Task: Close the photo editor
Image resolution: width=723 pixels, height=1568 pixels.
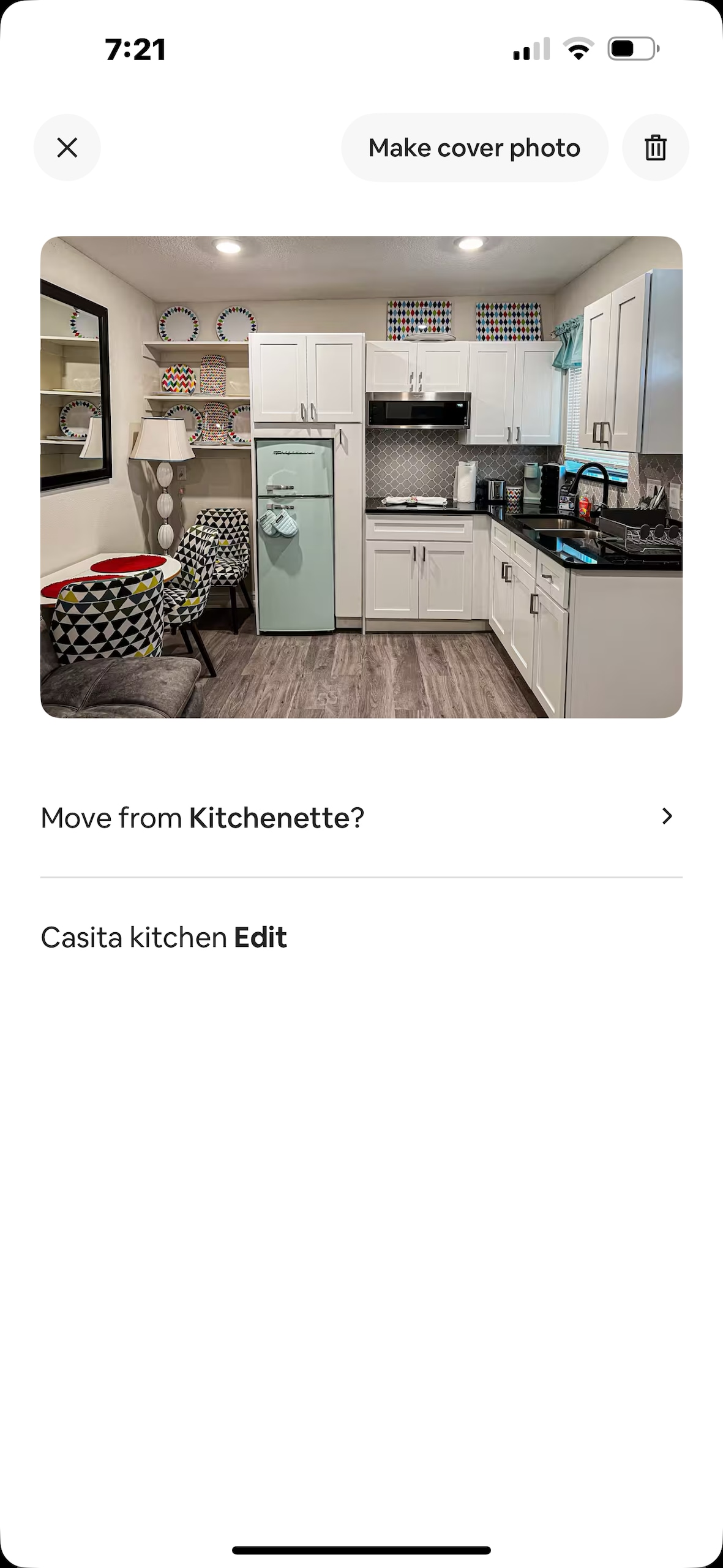Action: click(x=67, y=148)
